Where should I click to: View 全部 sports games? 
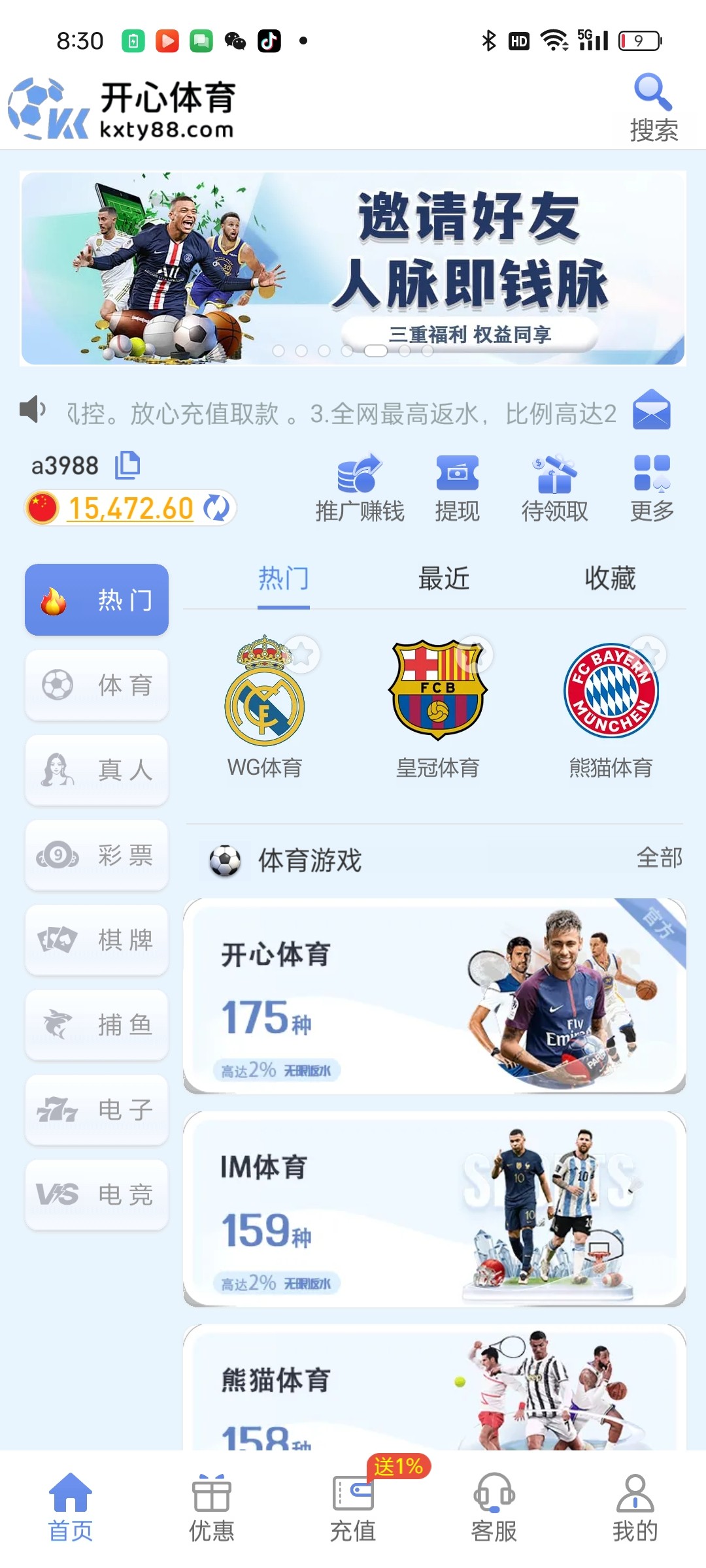click(659, 858)
